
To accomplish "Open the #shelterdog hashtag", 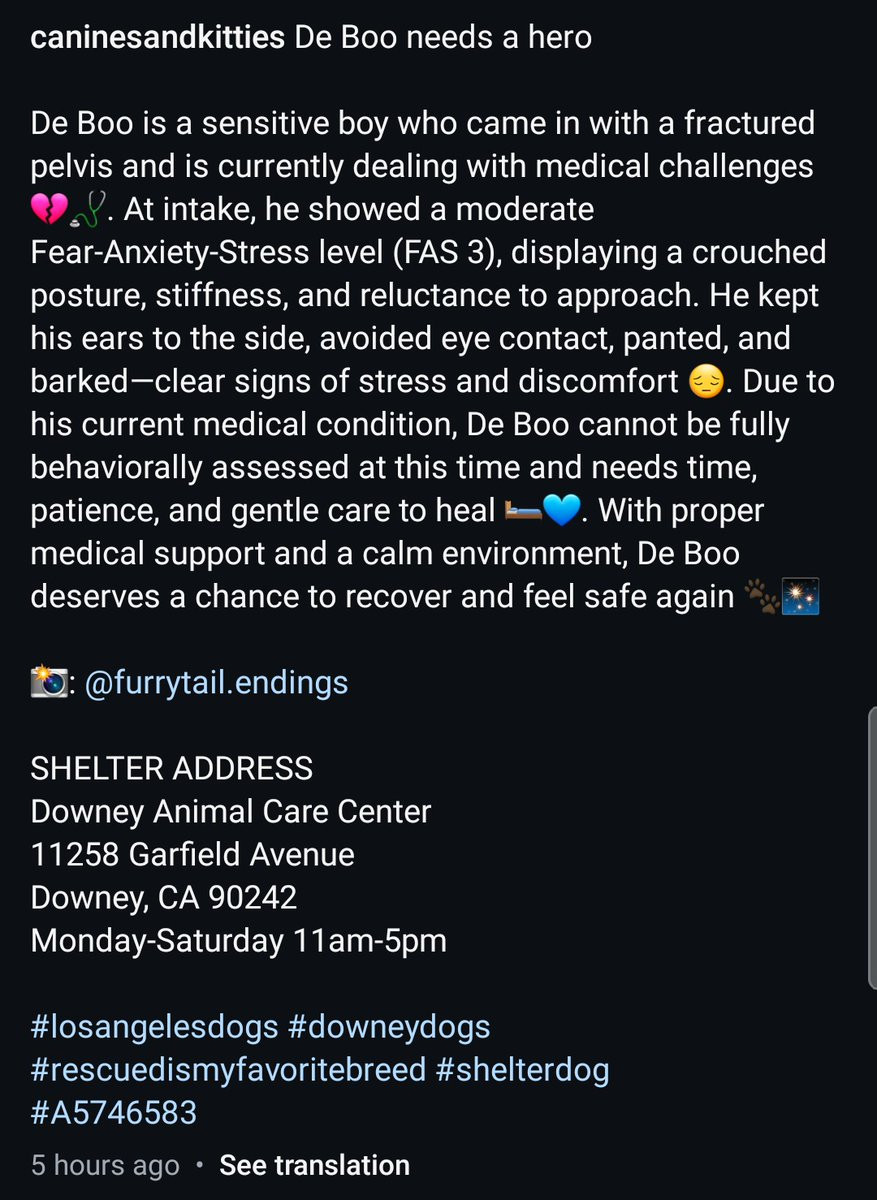I will click(x=523, y=1069).
